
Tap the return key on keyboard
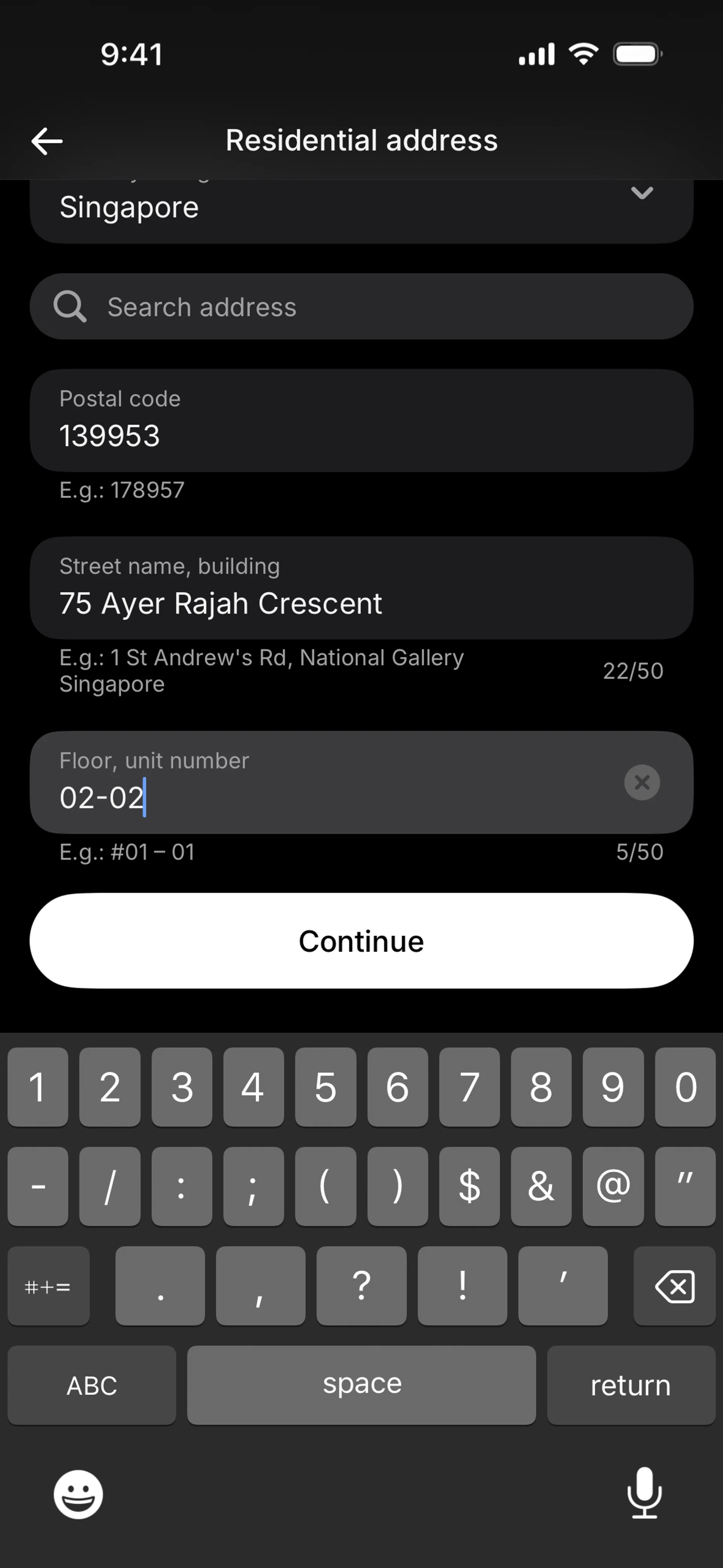pyautogui.click(x=630, y=1385)
